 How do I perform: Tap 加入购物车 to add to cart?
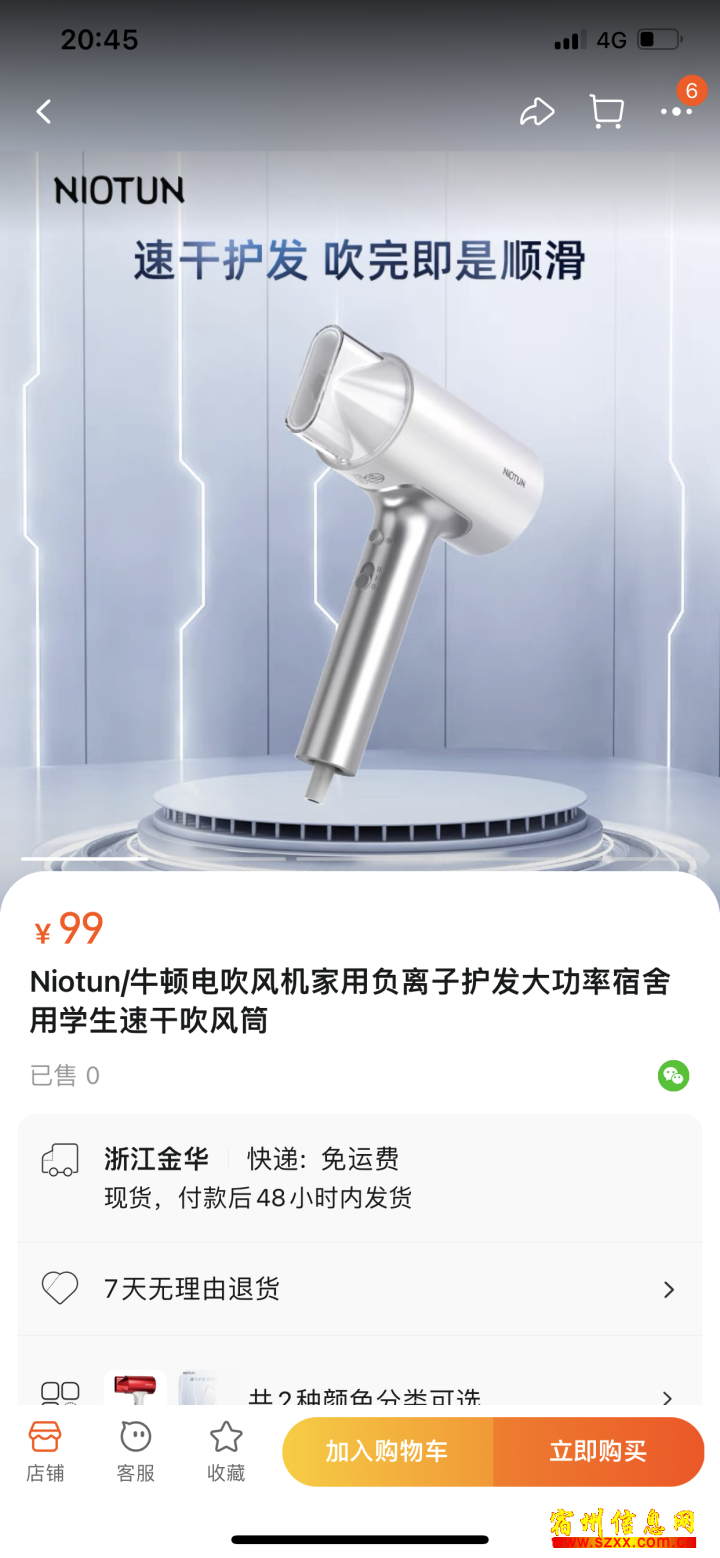pyautogui.click(x=387, y=1452)
